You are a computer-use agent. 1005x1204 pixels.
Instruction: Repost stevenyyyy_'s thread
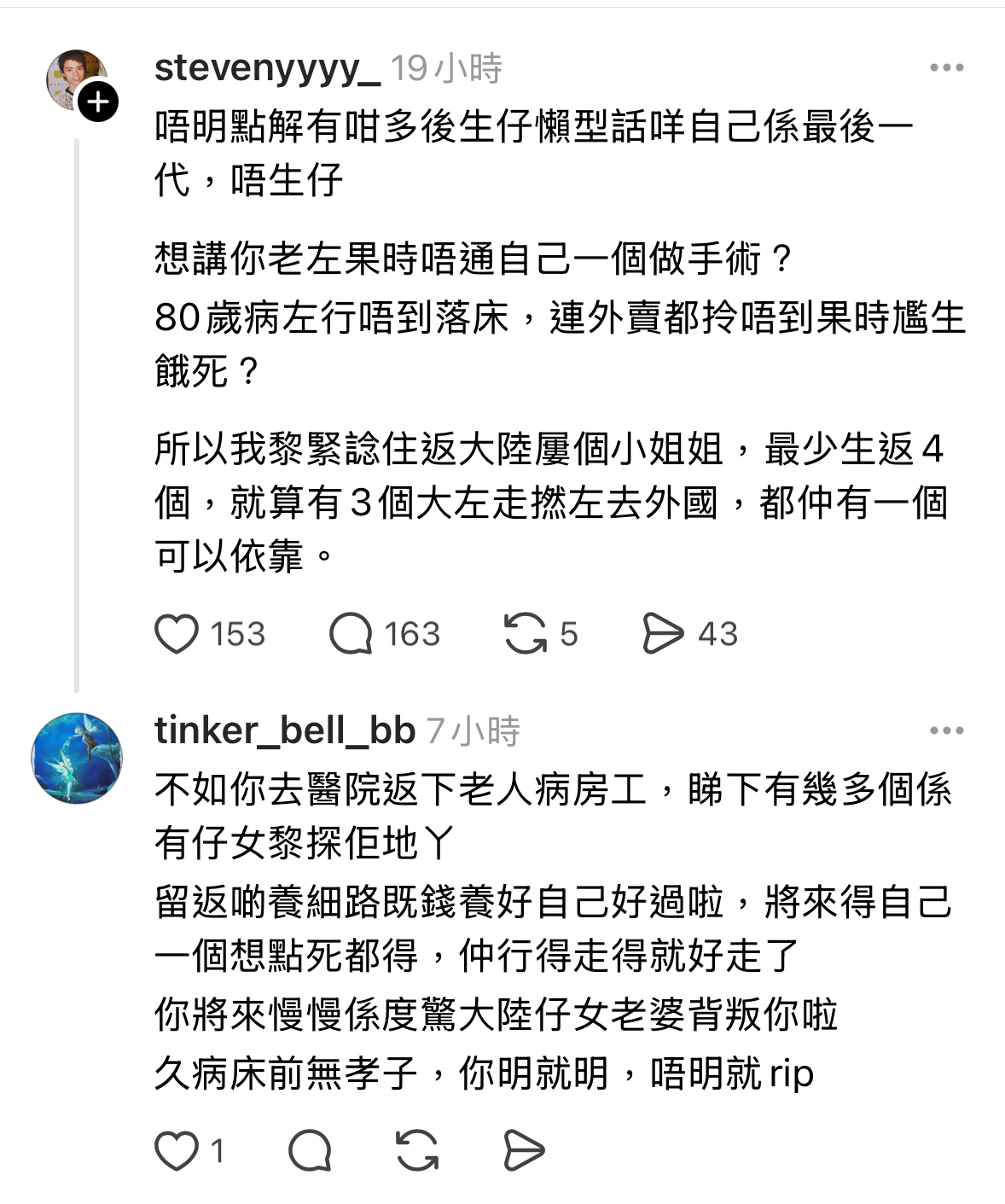(525, 634)
